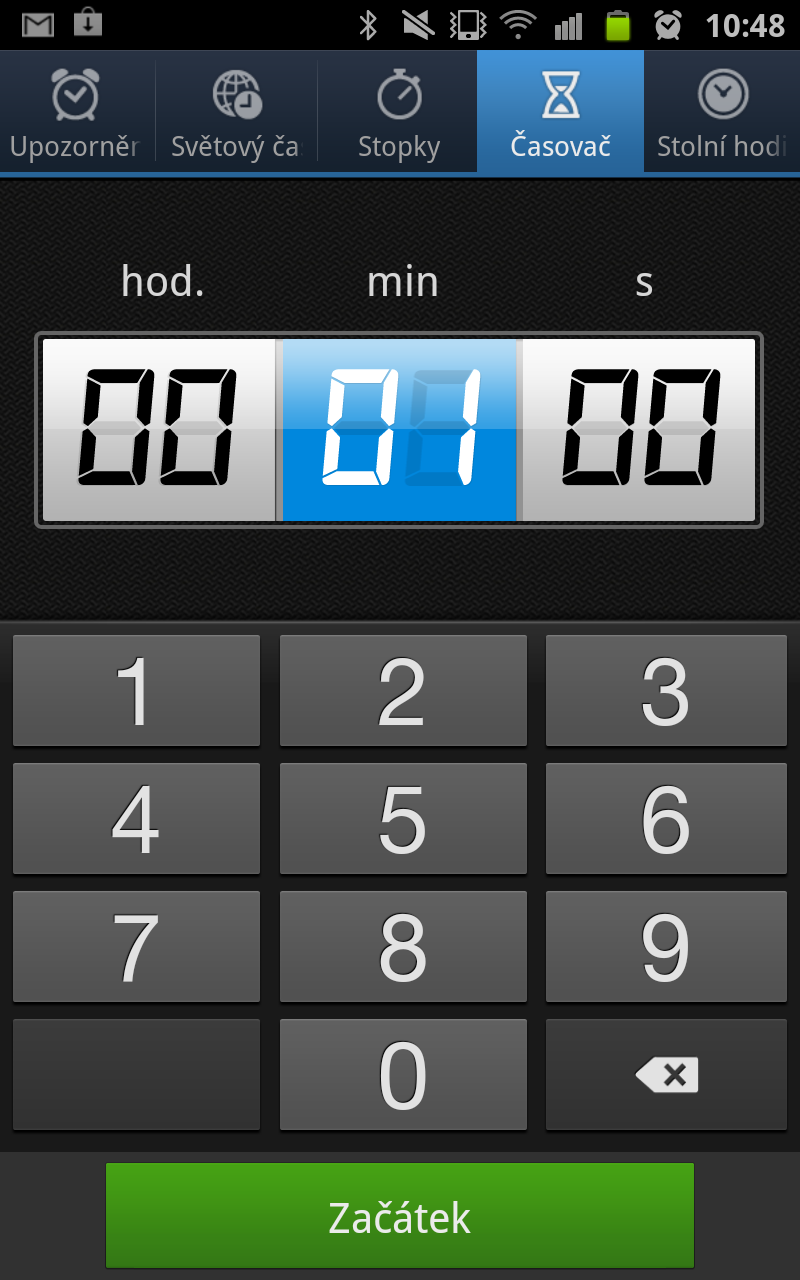
Task: Enter digit 0 on the keypad
Action: (403, 1075)
